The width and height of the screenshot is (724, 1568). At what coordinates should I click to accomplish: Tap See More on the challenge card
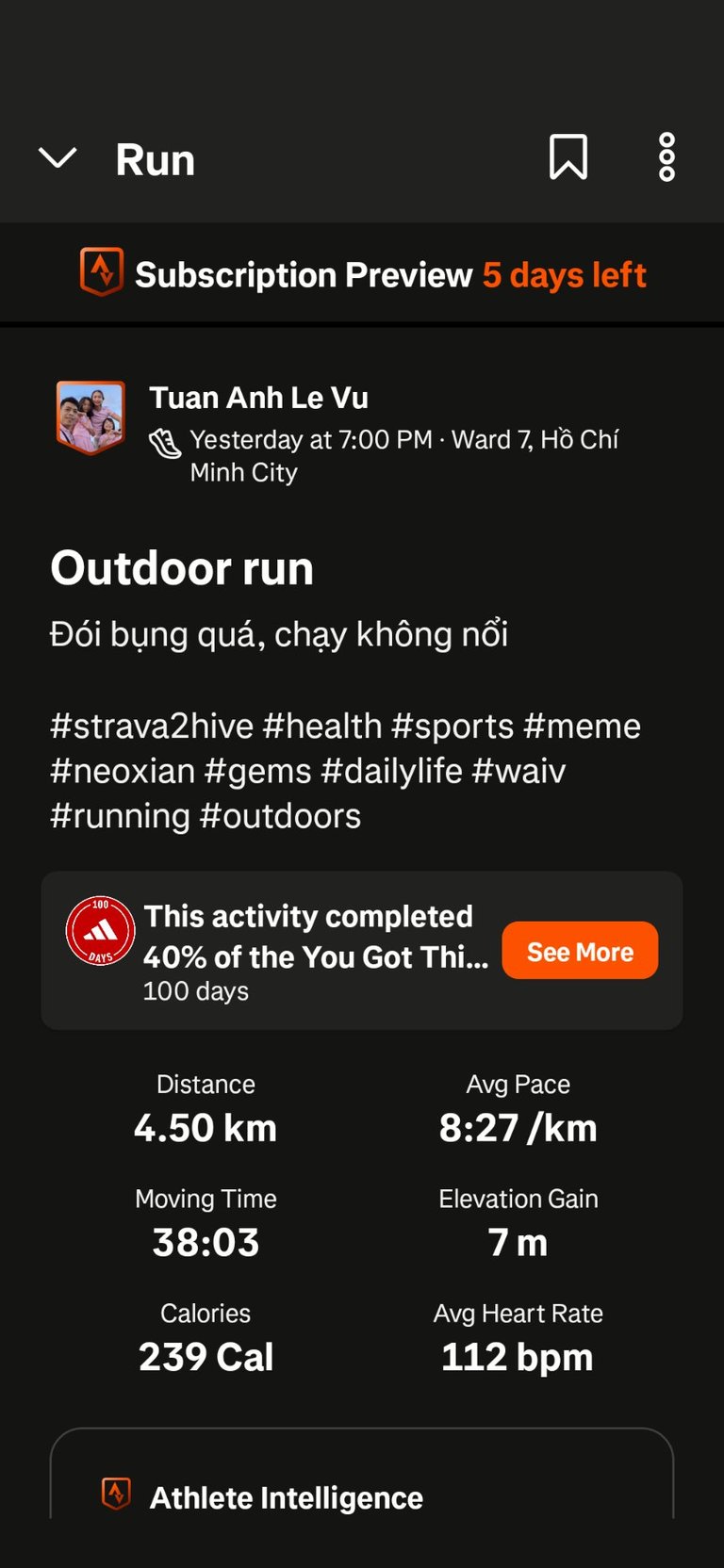pos(580,951)
